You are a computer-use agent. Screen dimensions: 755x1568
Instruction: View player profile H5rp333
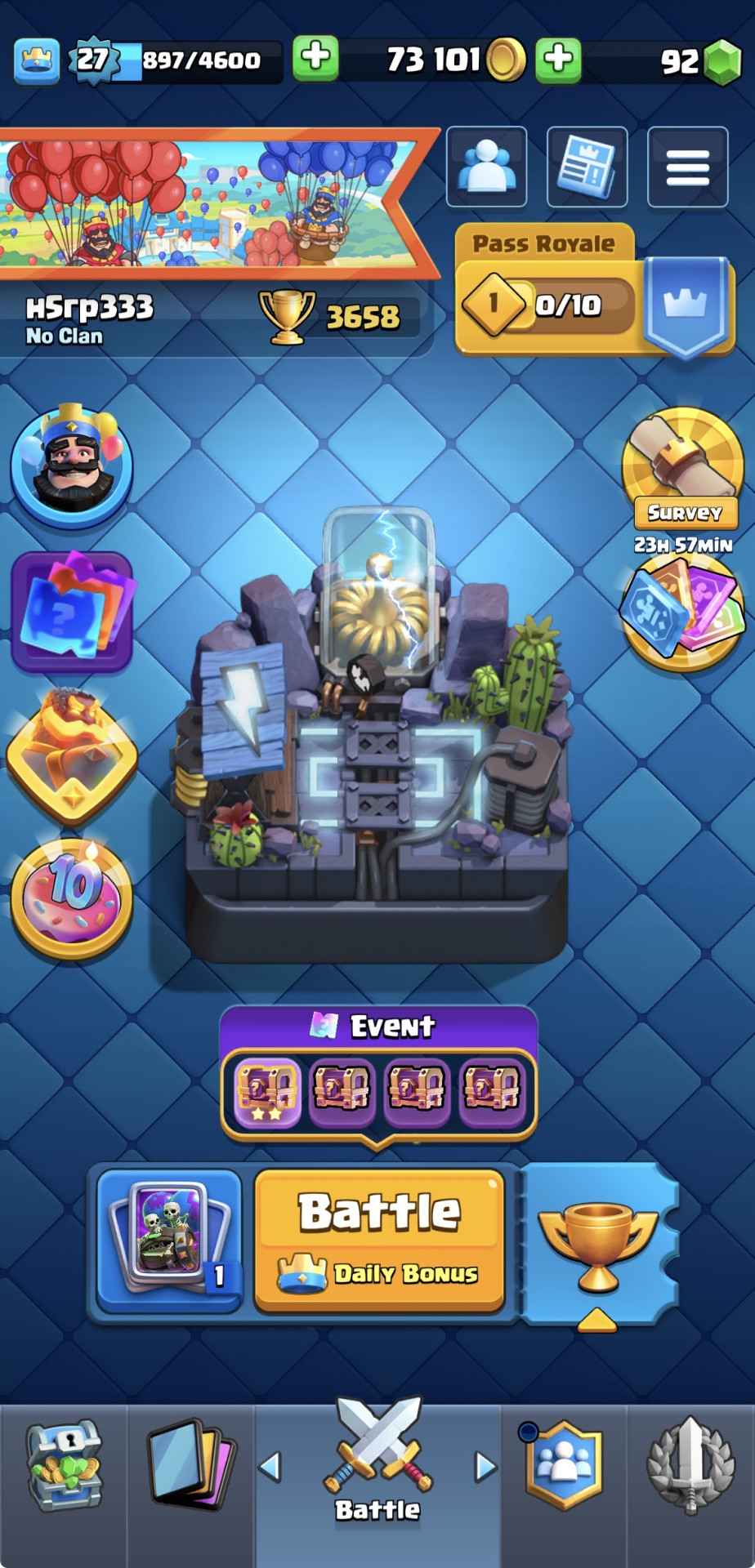pyautogui.click(x=90, y=317)
